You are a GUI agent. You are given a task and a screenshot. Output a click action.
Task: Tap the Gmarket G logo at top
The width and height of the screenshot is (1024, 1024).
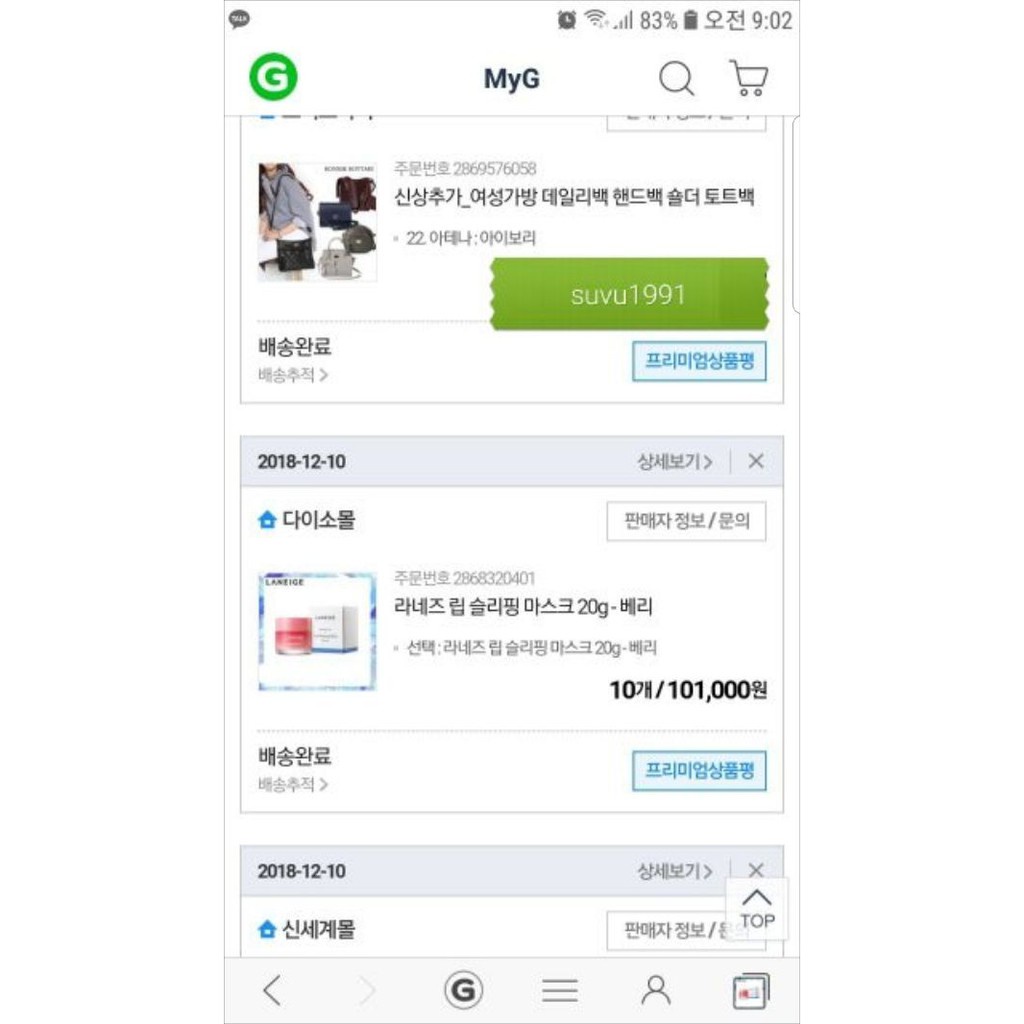[x=273, y=77]
